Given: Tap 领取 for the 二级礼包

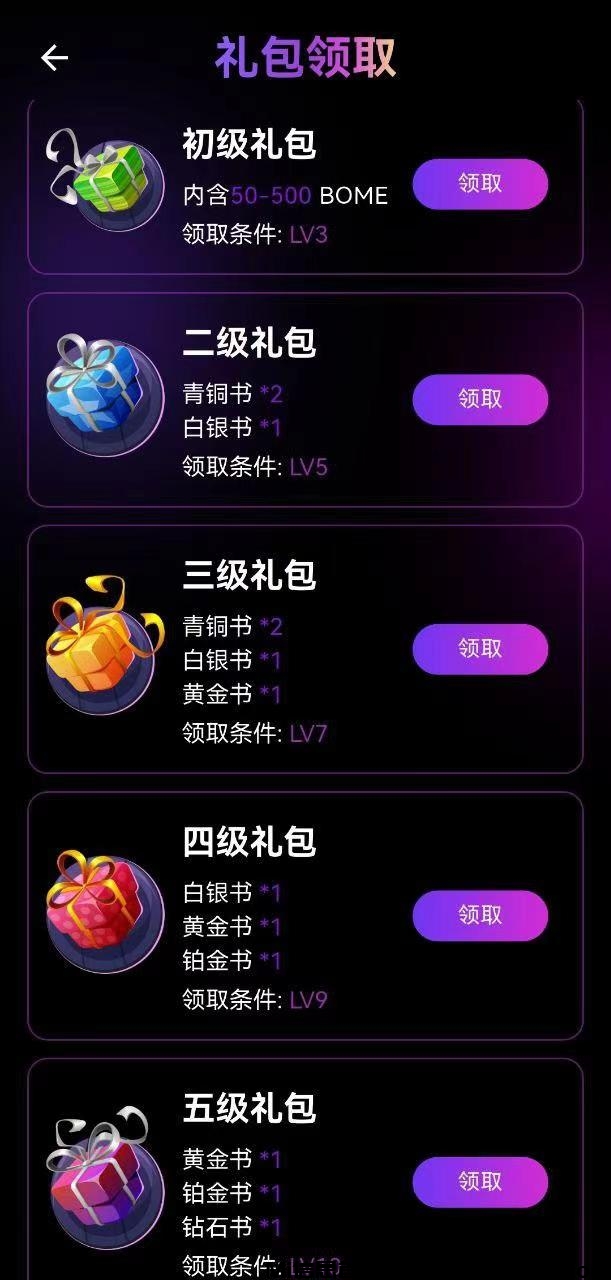Looking at the screenshot, I should (x=480, y=399).
